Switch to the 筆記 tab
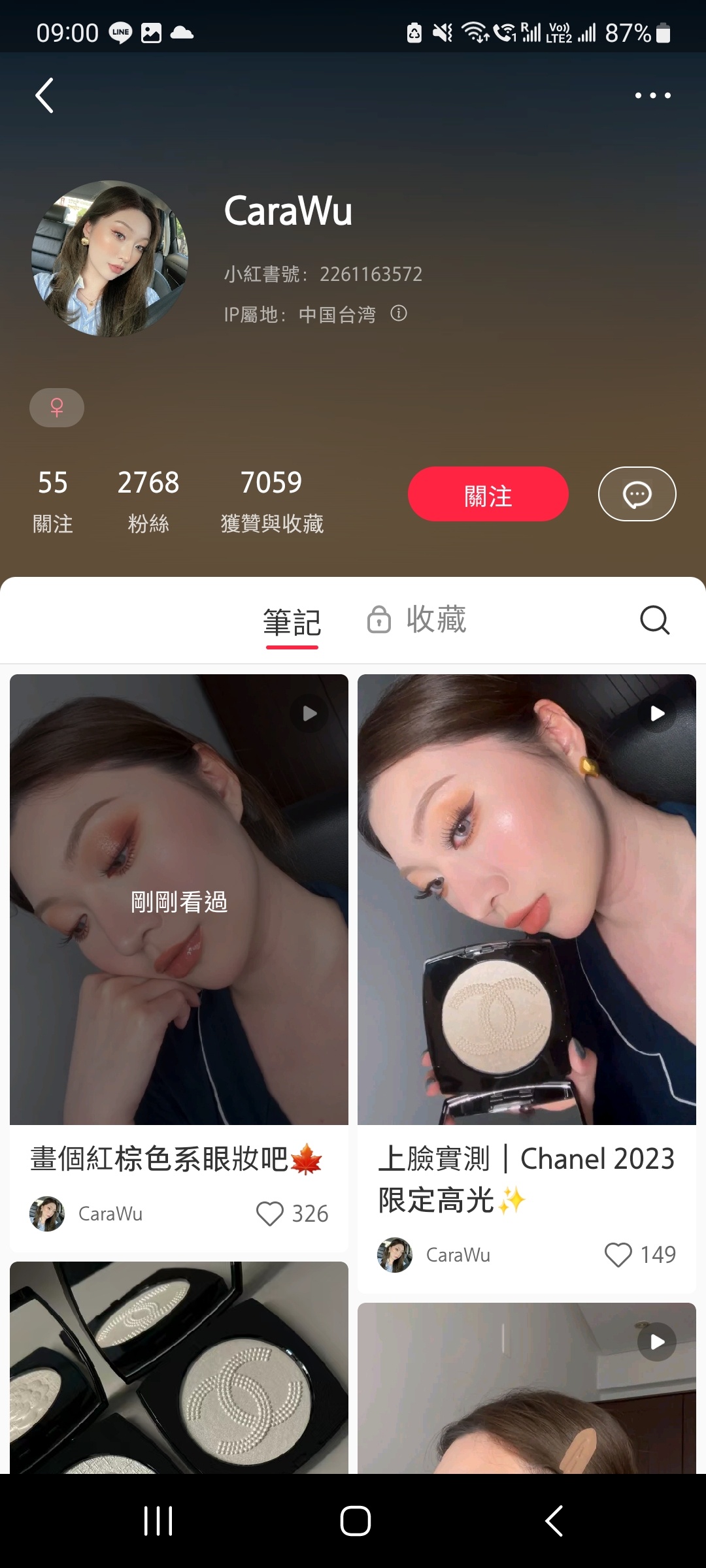The height and width of the screenshot is (1568, 706). coord(292,621)
